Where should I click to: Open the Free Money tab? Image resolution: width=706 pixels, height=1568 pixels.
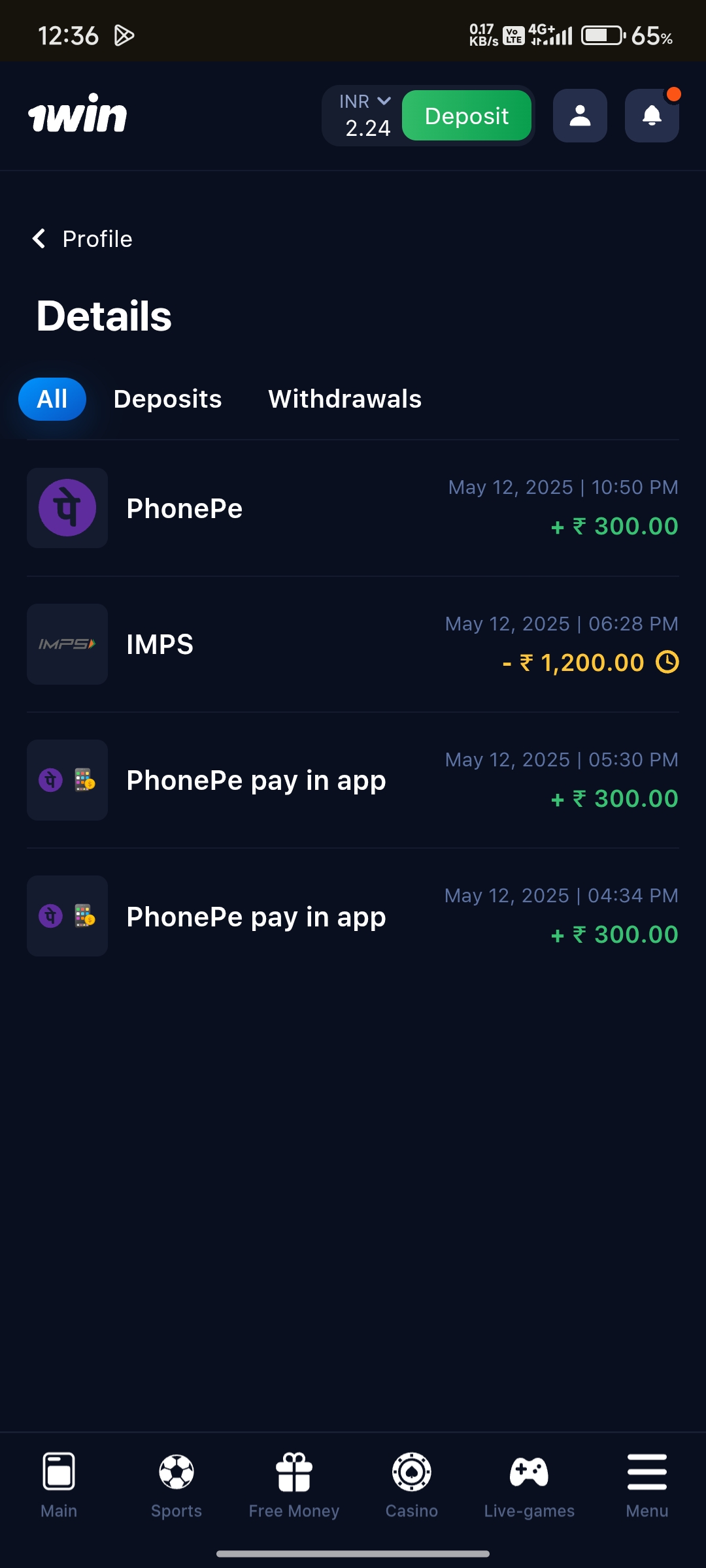pos(294,1483)
